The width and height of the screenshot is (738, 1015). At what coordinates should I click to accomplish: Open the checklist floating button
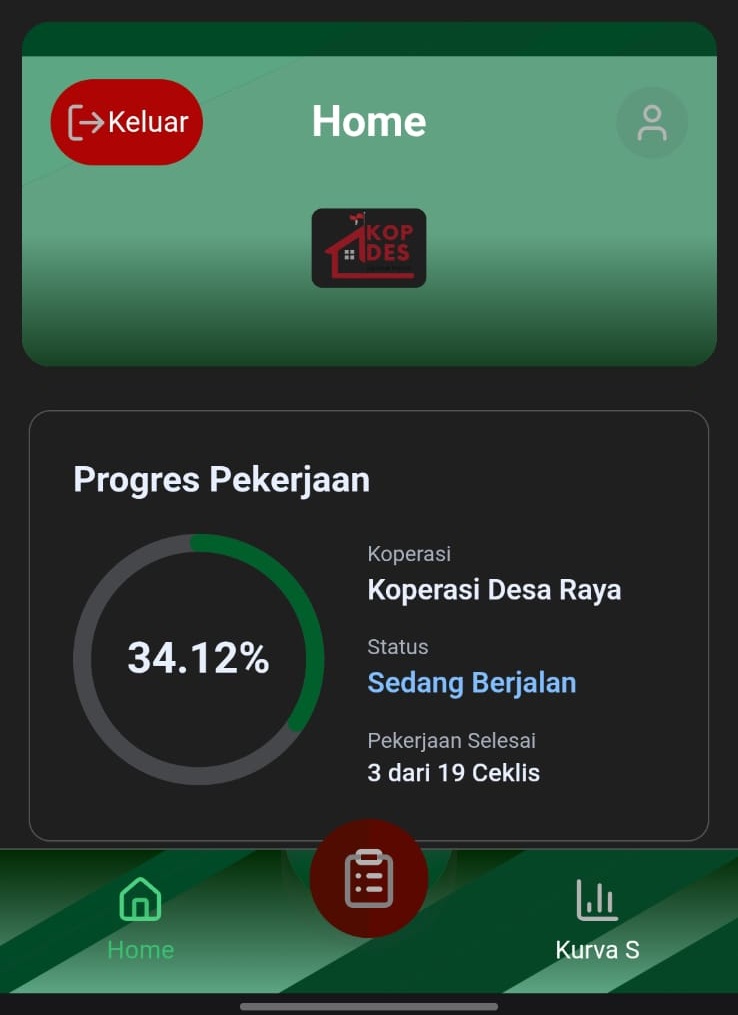(369, 879)
